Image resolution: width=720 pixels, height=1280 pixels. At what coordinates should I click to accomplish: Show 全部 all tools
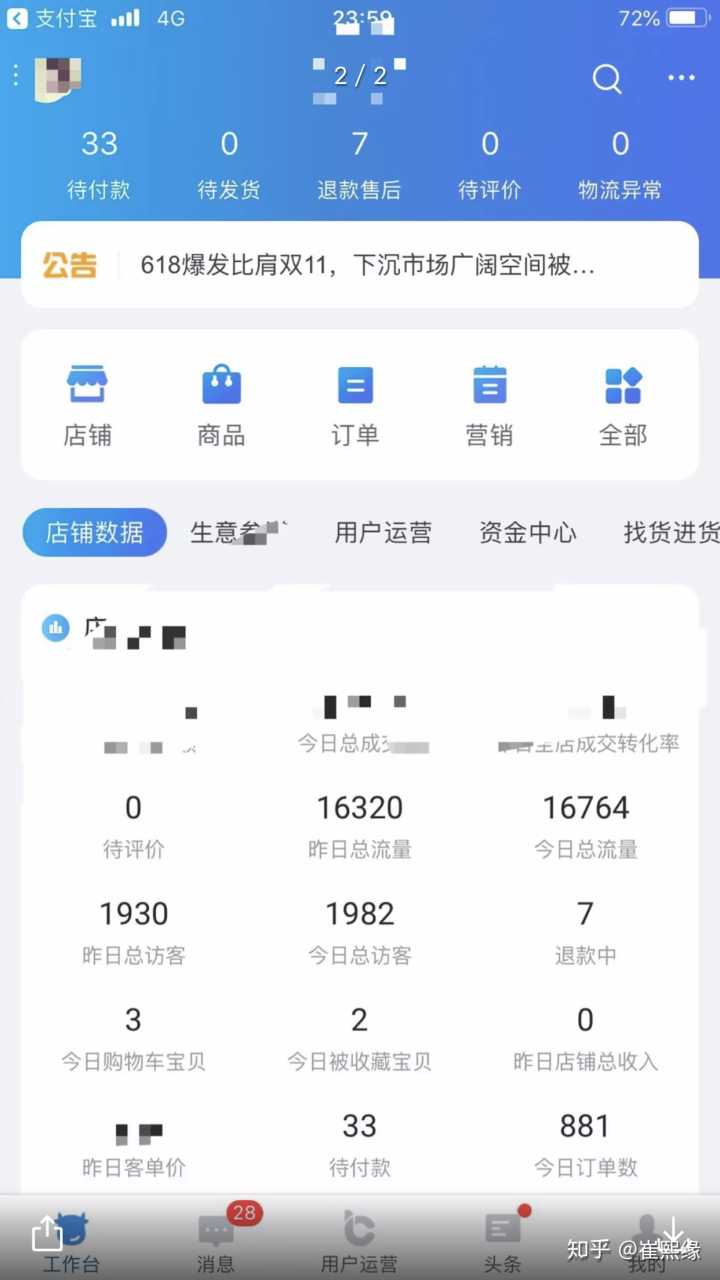point(623,405)
